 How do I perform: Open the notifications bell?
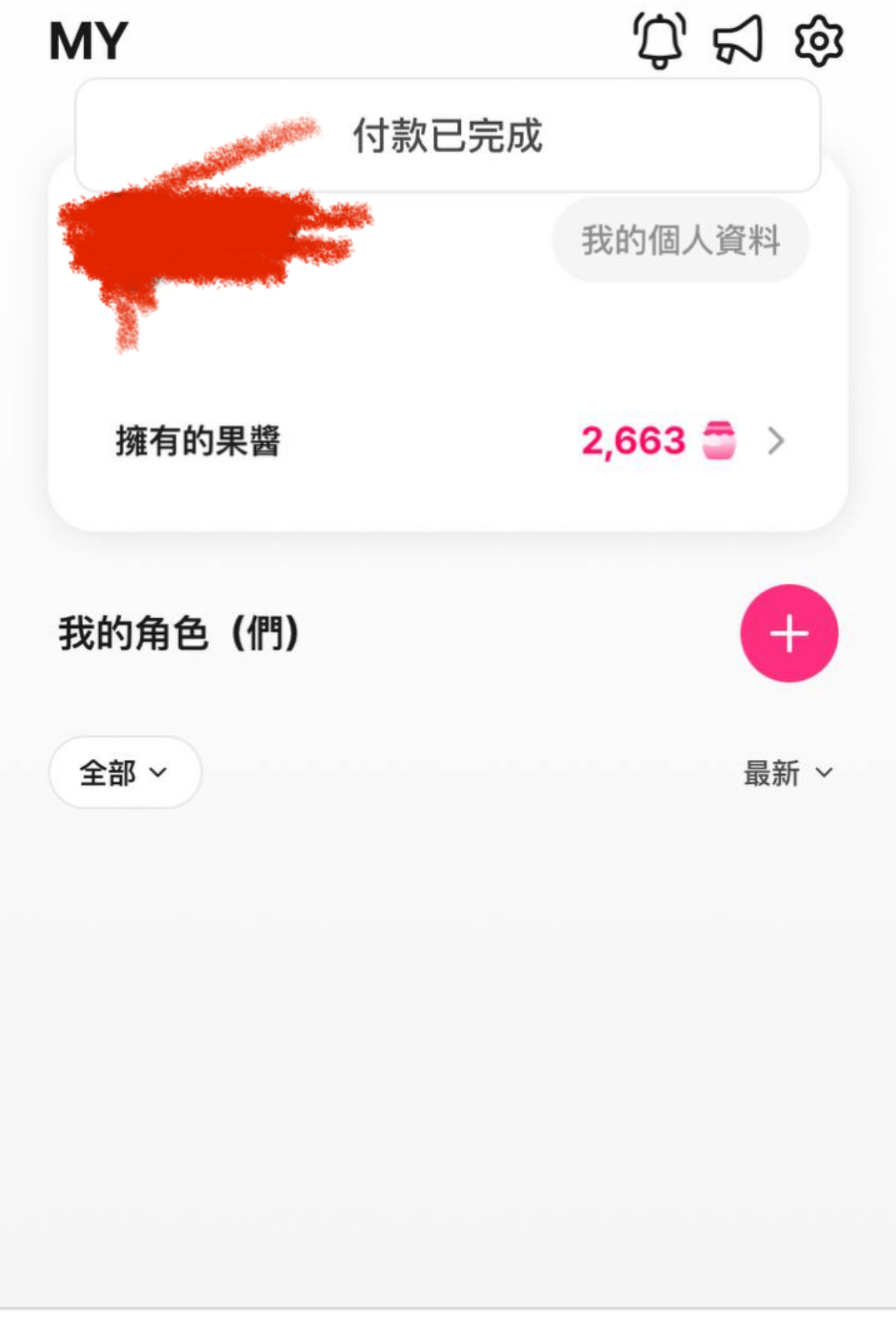pos(659,40)
